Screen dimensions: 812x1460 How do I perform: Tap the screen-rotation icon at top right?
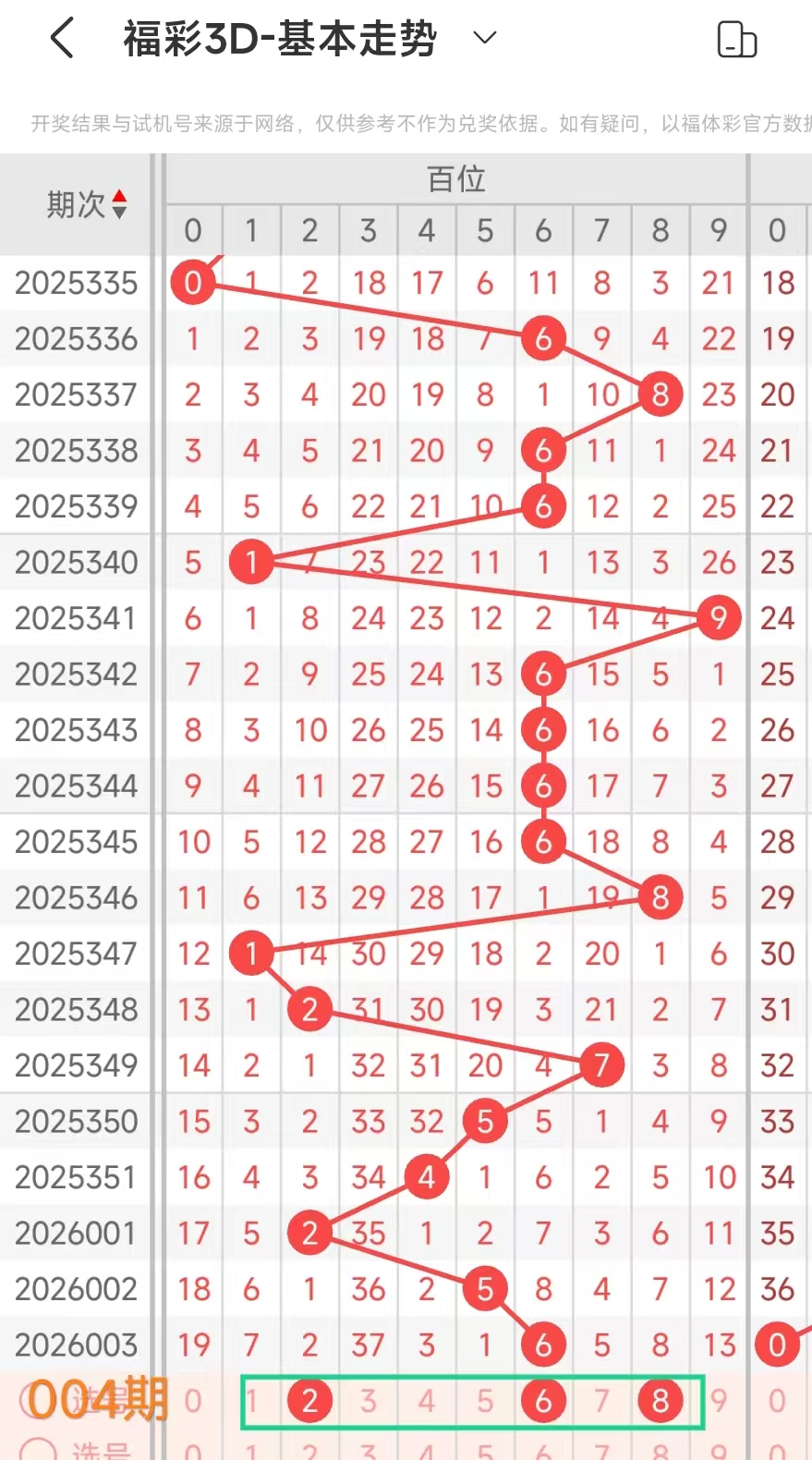(737, 39)
